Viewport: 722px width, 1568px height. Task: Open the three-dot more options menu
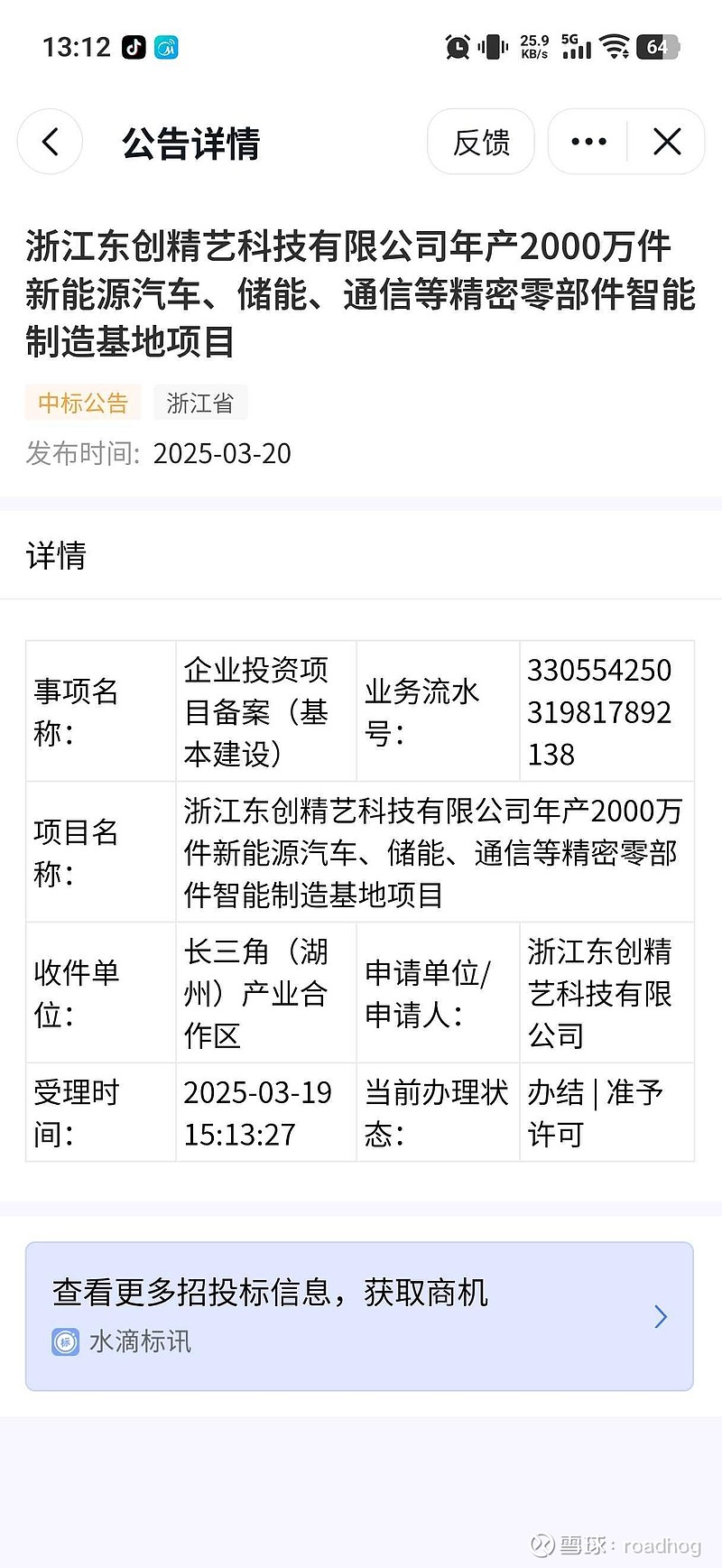(x=588, y=142)
